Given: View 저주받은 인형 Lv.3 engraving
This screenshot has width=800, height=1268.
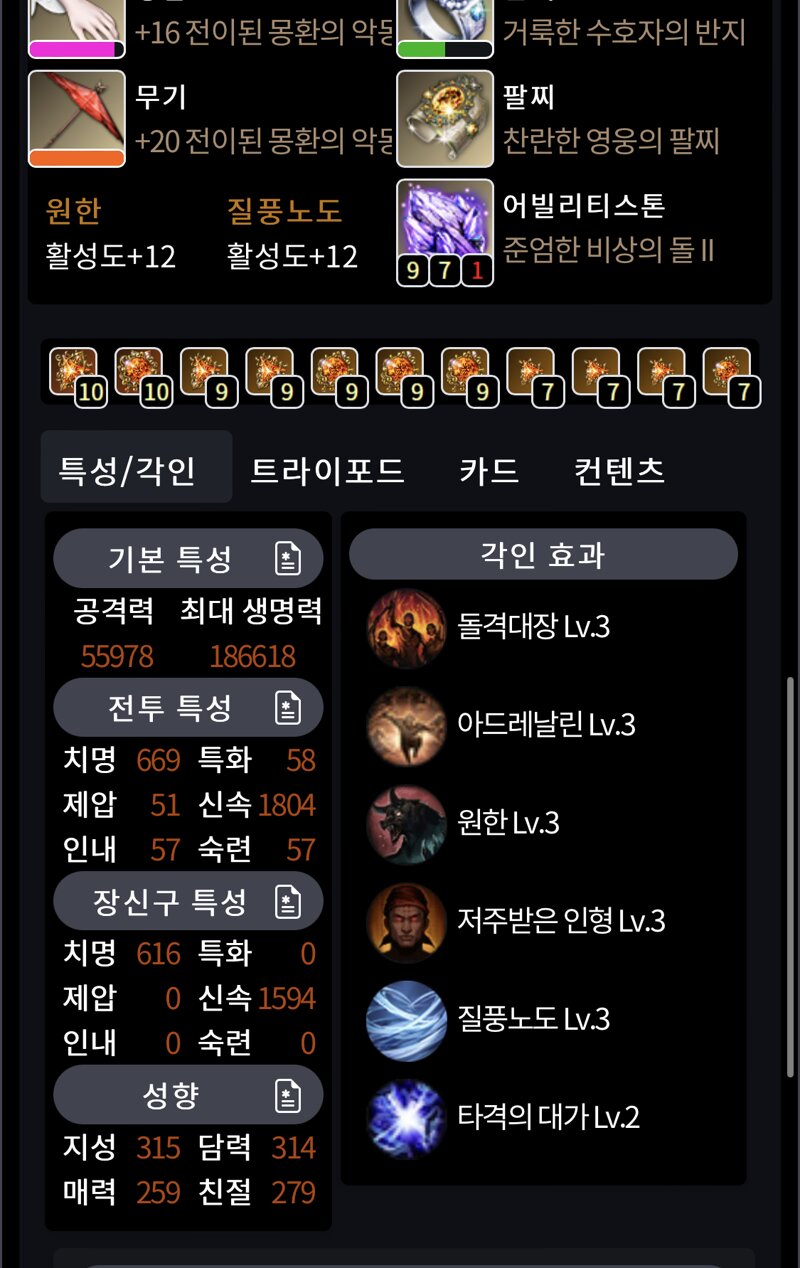Looking at the screenshot, I should 406,921.
